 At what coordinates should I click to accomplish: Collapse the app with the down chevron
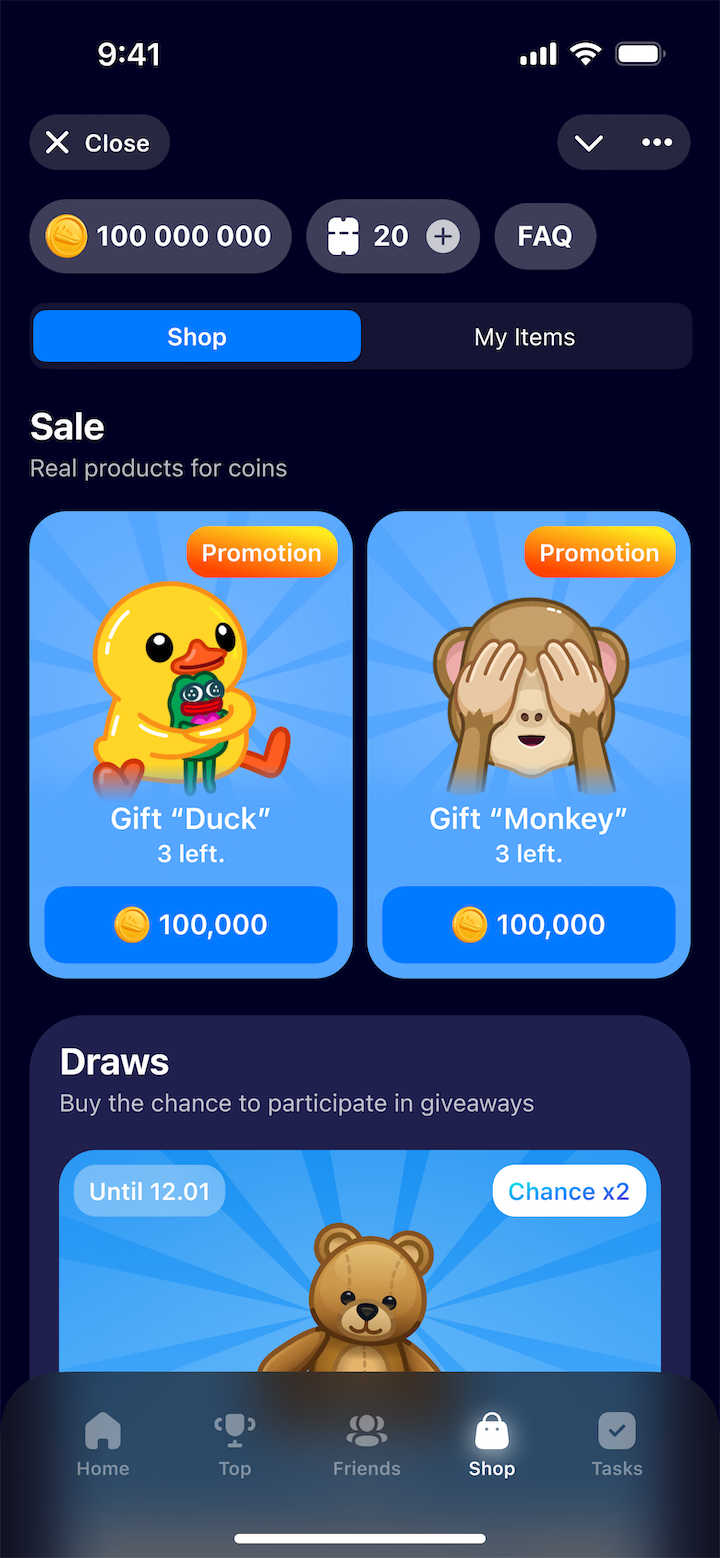pos(589,143)
